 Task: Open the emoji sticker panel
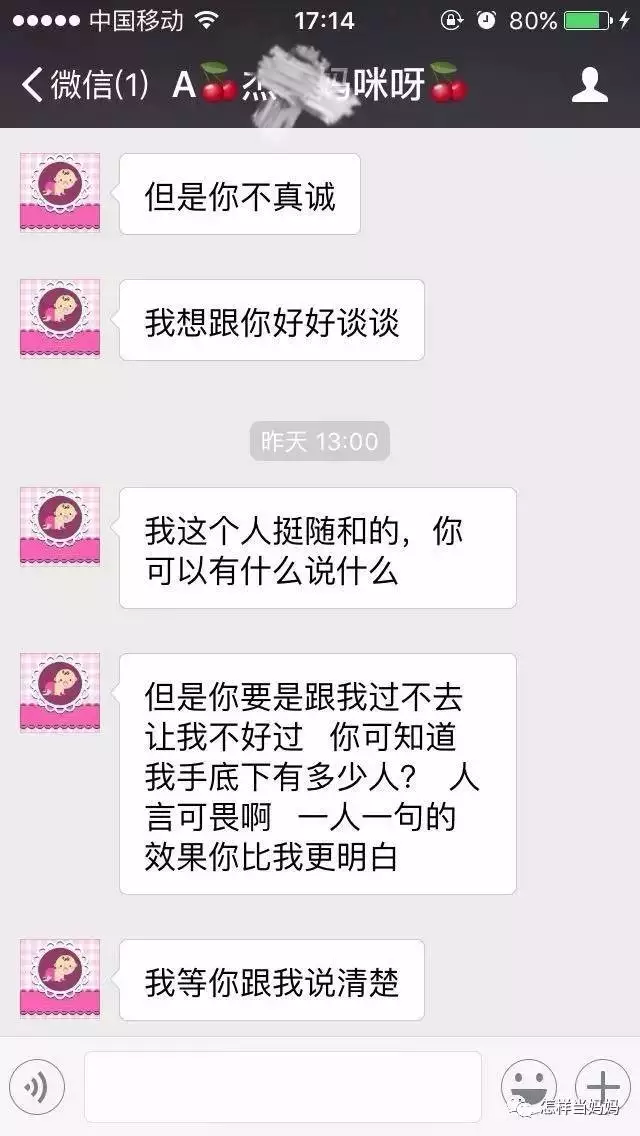pyautogui.click(x=529, y=1084)
